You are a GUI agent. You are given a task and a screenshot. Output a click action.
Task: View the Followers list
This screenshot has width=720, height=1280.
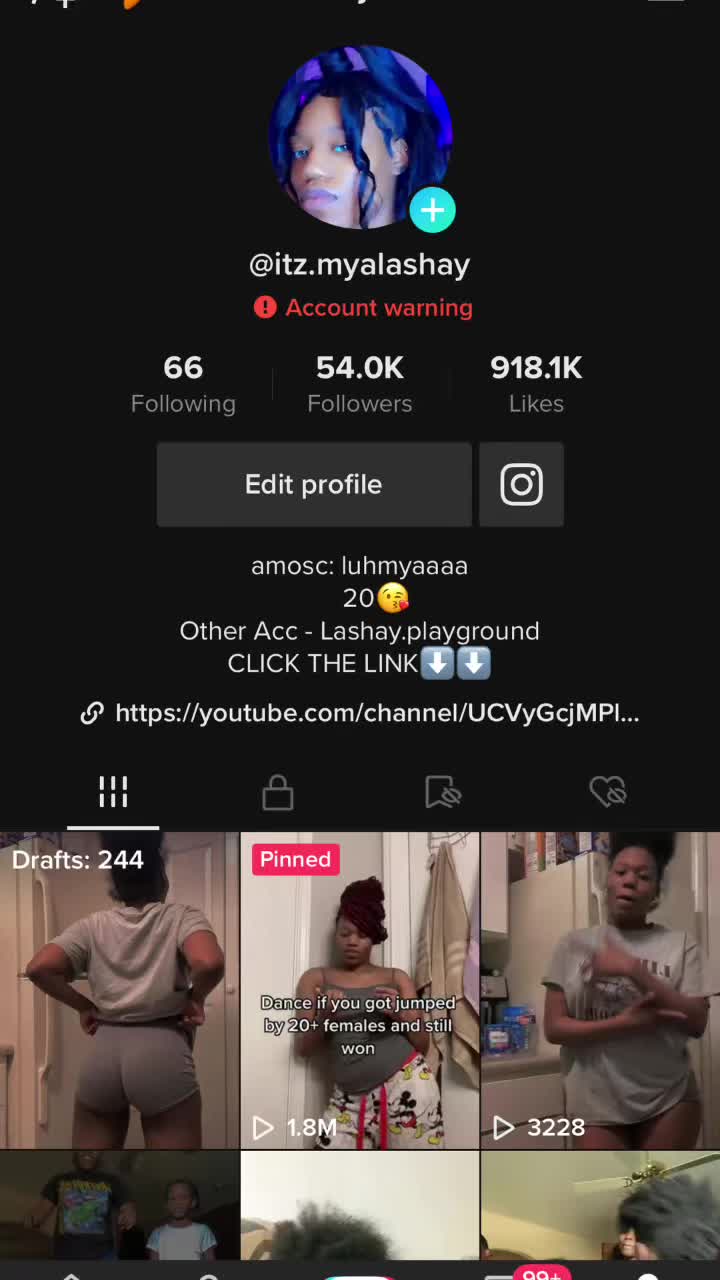coord(360,384)
